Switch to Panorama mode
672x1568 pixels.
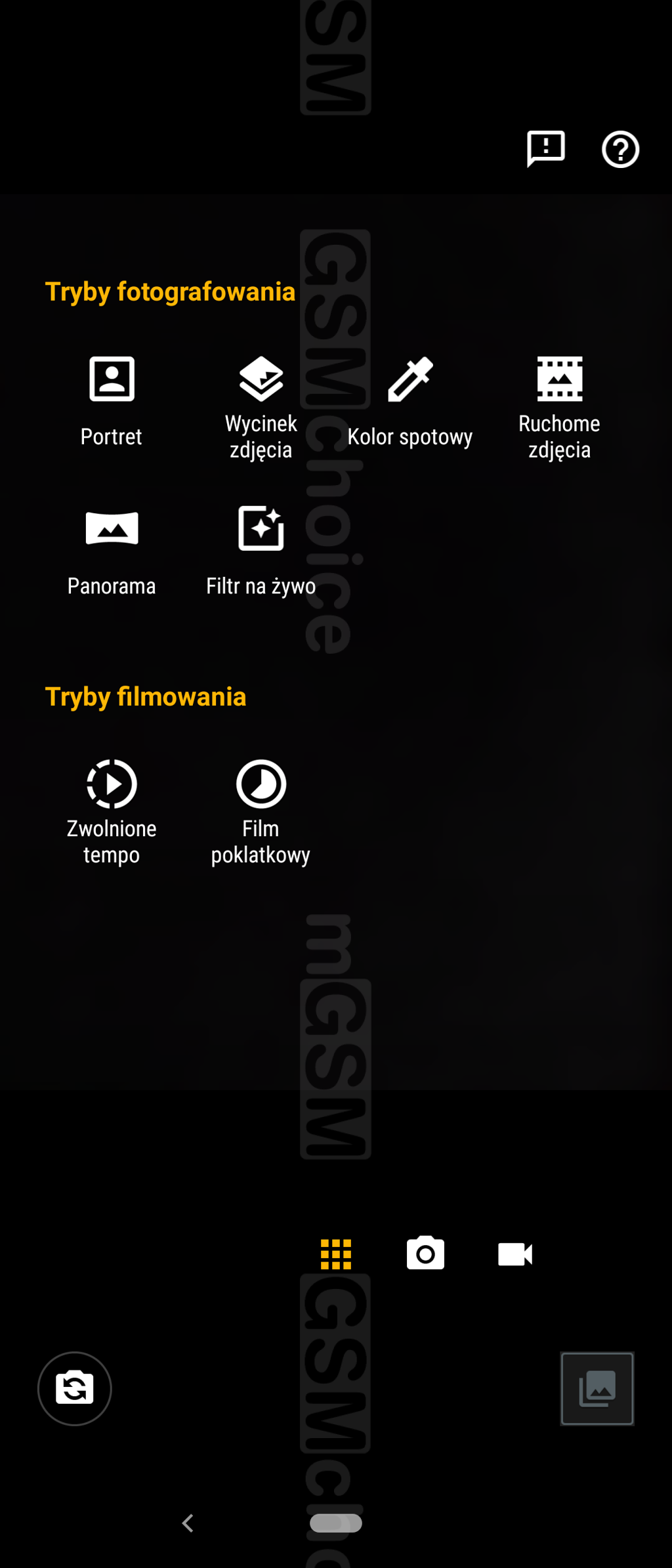pyautogui.click(x=112, y=550)
